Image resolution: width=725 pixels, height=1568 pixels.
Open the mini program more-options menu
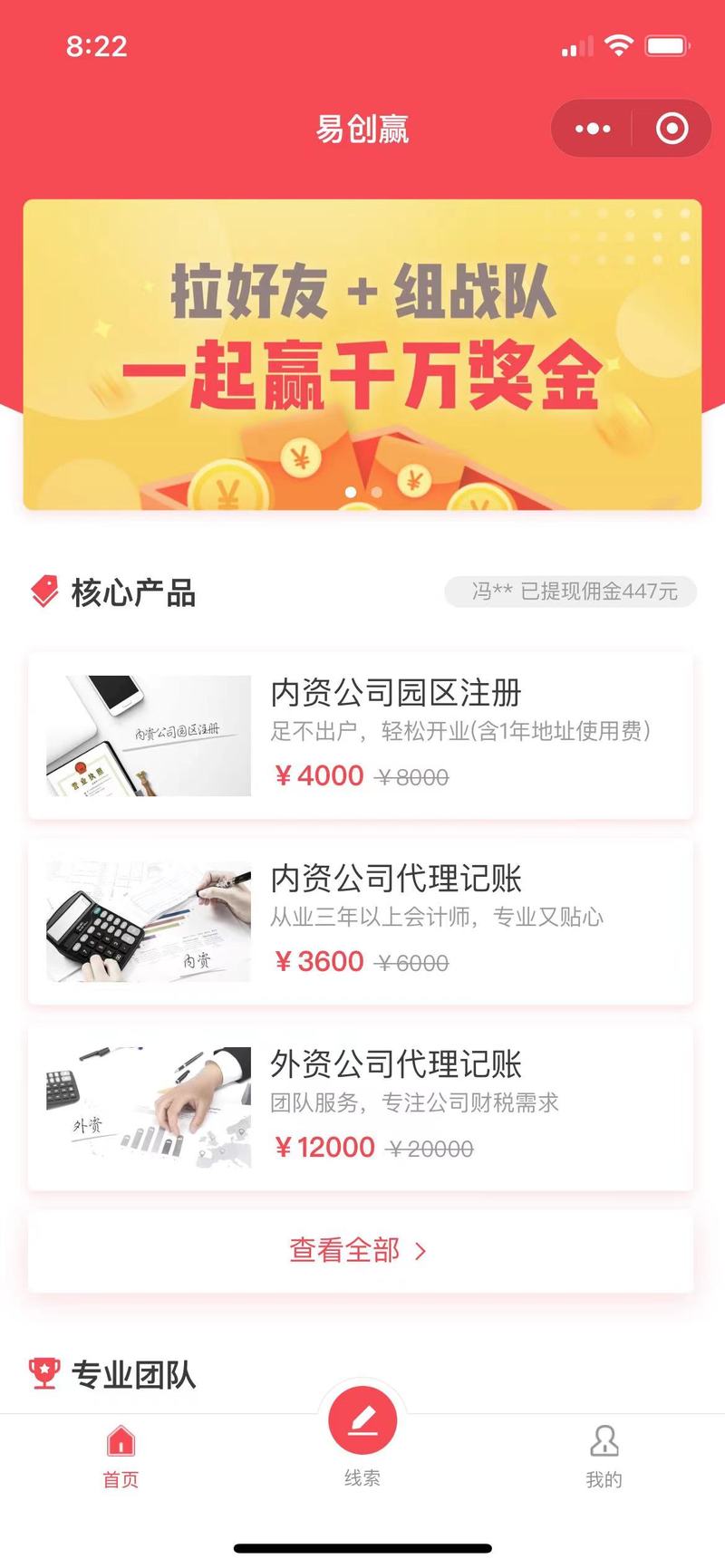593,129
